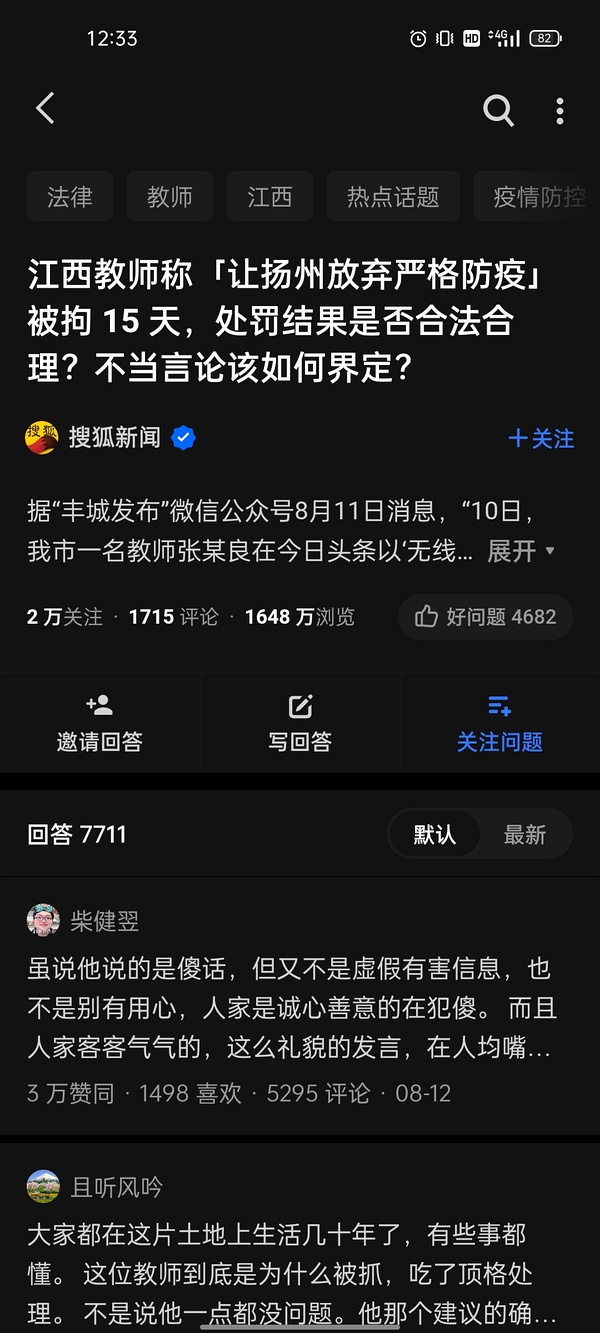This screenshot has width=600, height=1333.
Task: Switch answer sorting to 最新
Action: tap(524, 835)
